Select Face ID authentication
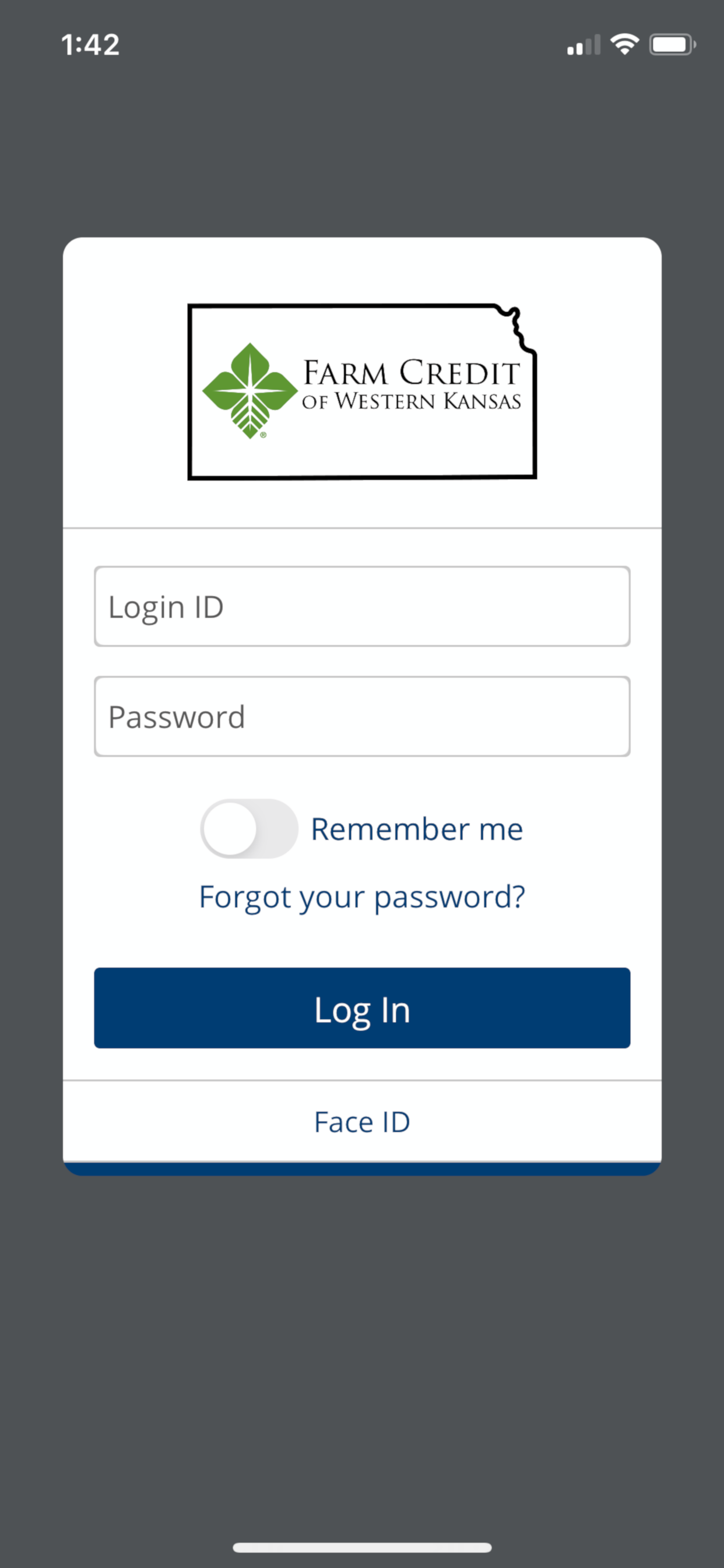 coord(361,1122)
